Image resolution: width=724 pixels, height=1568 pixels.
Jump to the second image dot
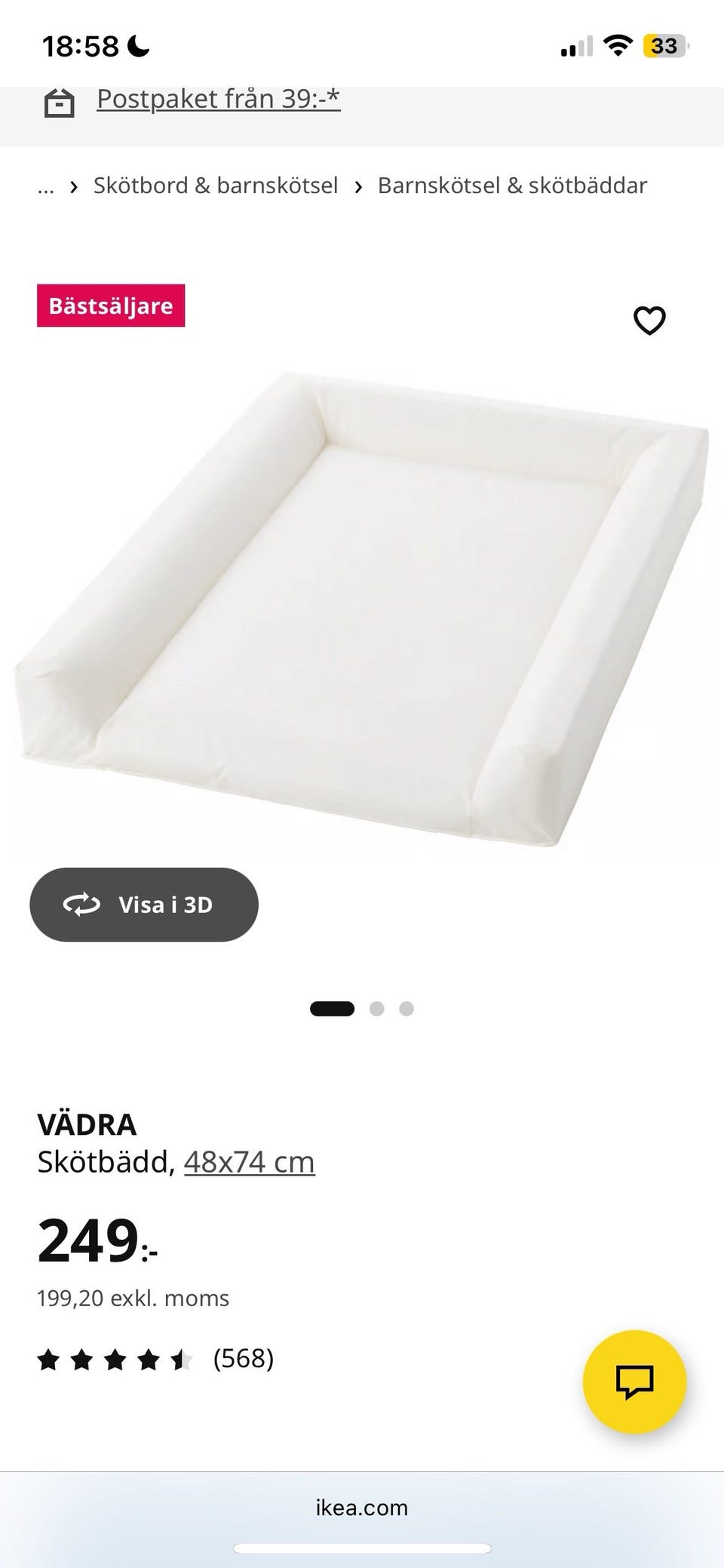click(377, 1009)
